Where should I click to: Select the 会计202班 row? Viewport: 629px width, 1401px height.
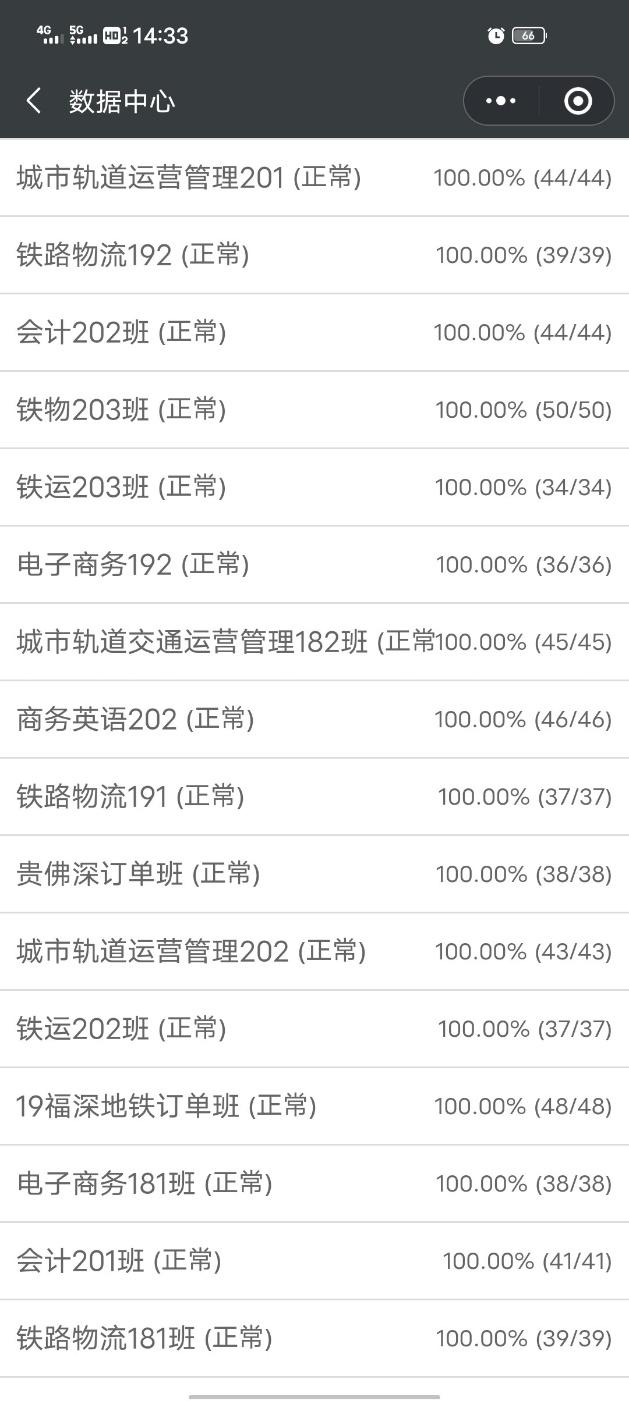[314, 332]
